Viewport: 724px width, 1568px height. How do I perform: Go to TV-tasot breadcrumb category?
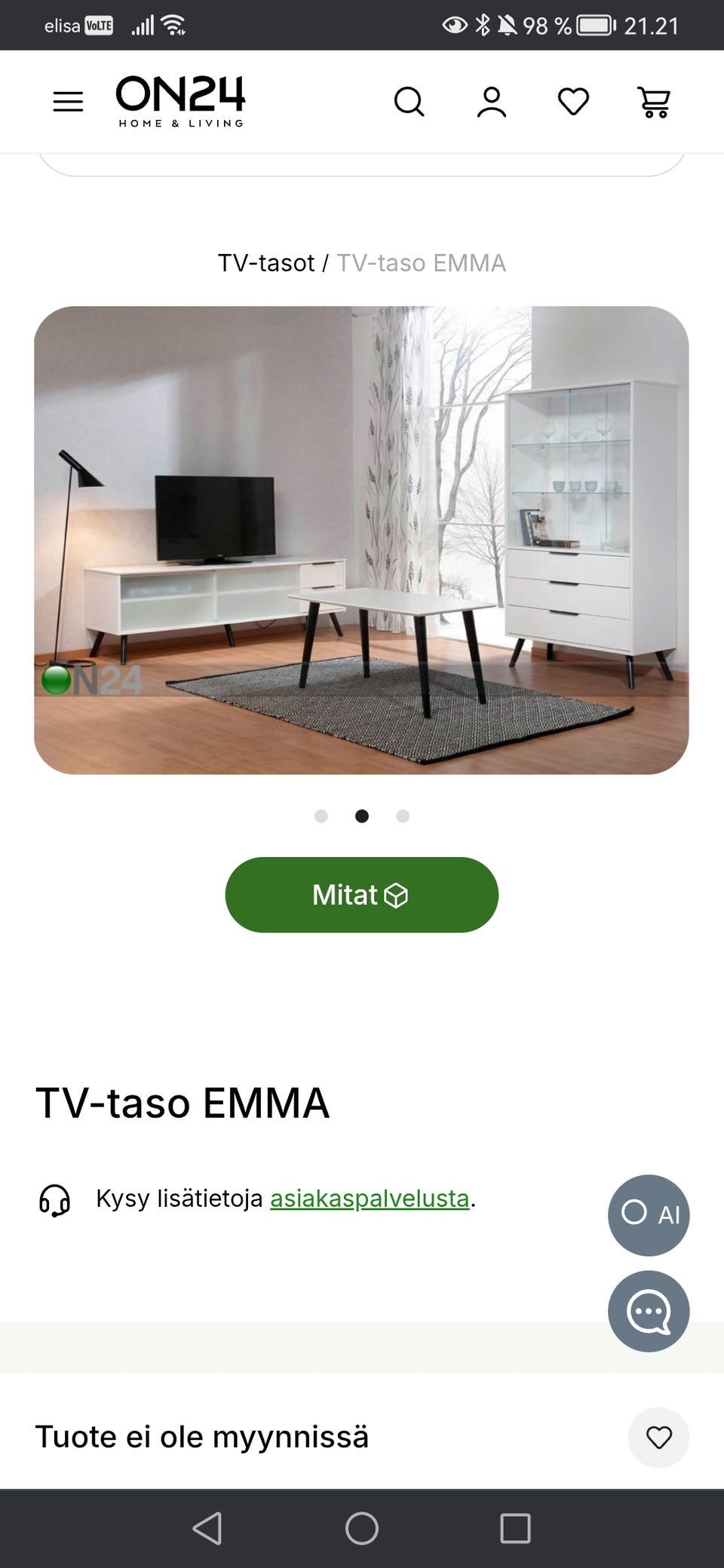(x=265, y=263)
